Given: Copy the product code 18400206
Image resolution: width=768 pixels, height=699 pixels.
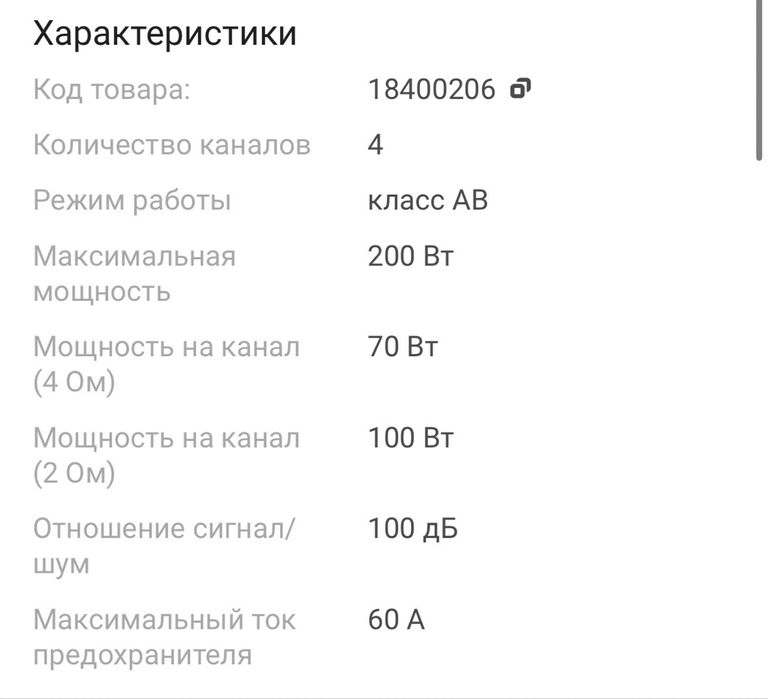Looking at the screenshot, I should [520, 89].
